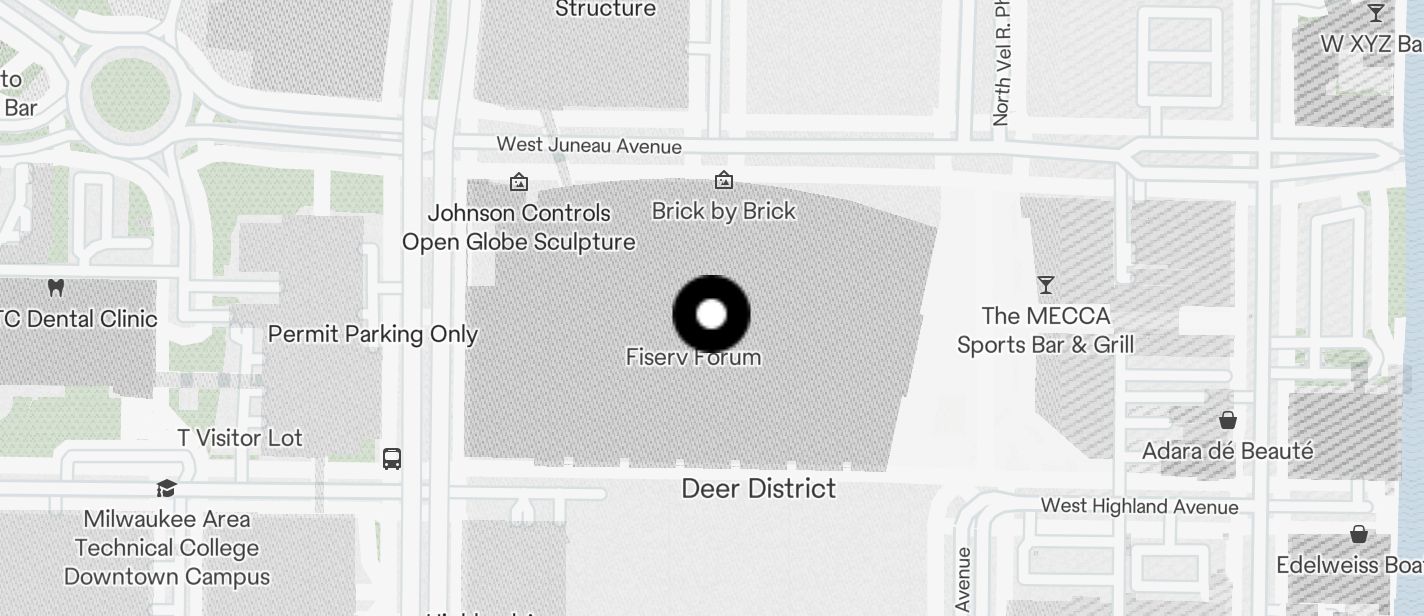Open Johnson Controls Open Globe Sculpture marker
The width and height of the screenshot is (1424, 616).
[x=518, y=182]
